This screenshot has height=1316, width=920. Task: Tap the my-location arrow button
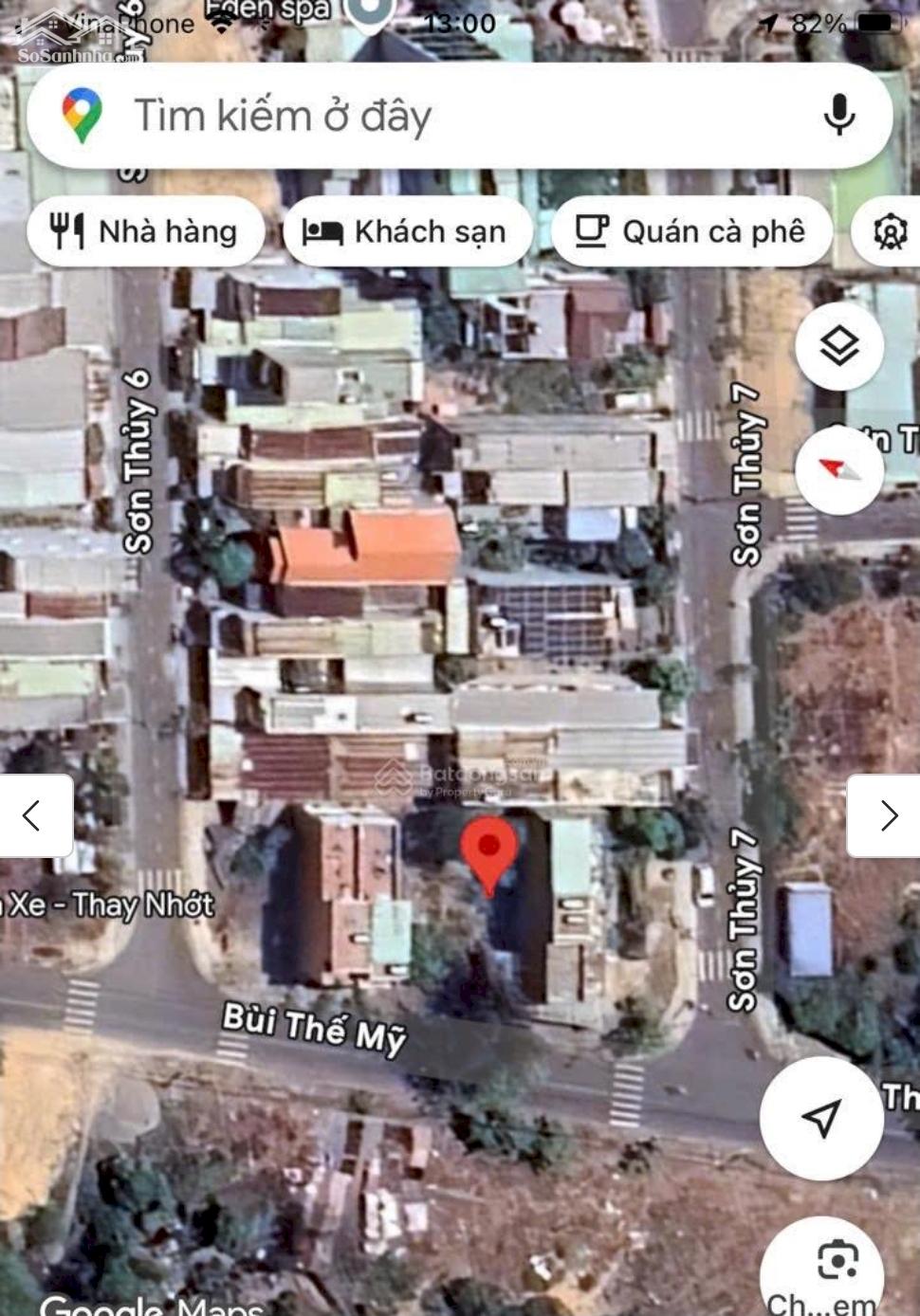click(822, 1117)
